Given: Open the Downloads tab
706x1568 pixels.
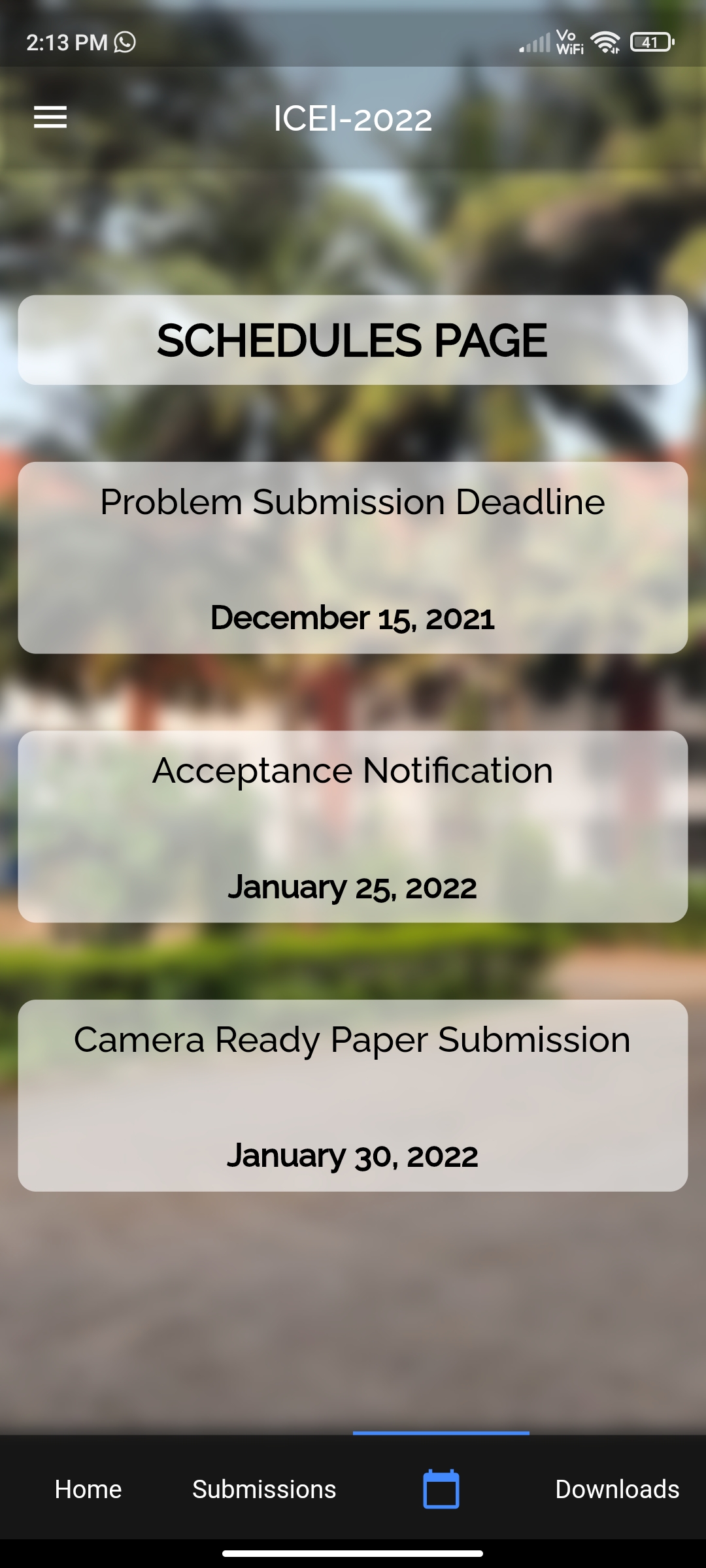Looking at the screenshot, I should (x=617, y=1489).
